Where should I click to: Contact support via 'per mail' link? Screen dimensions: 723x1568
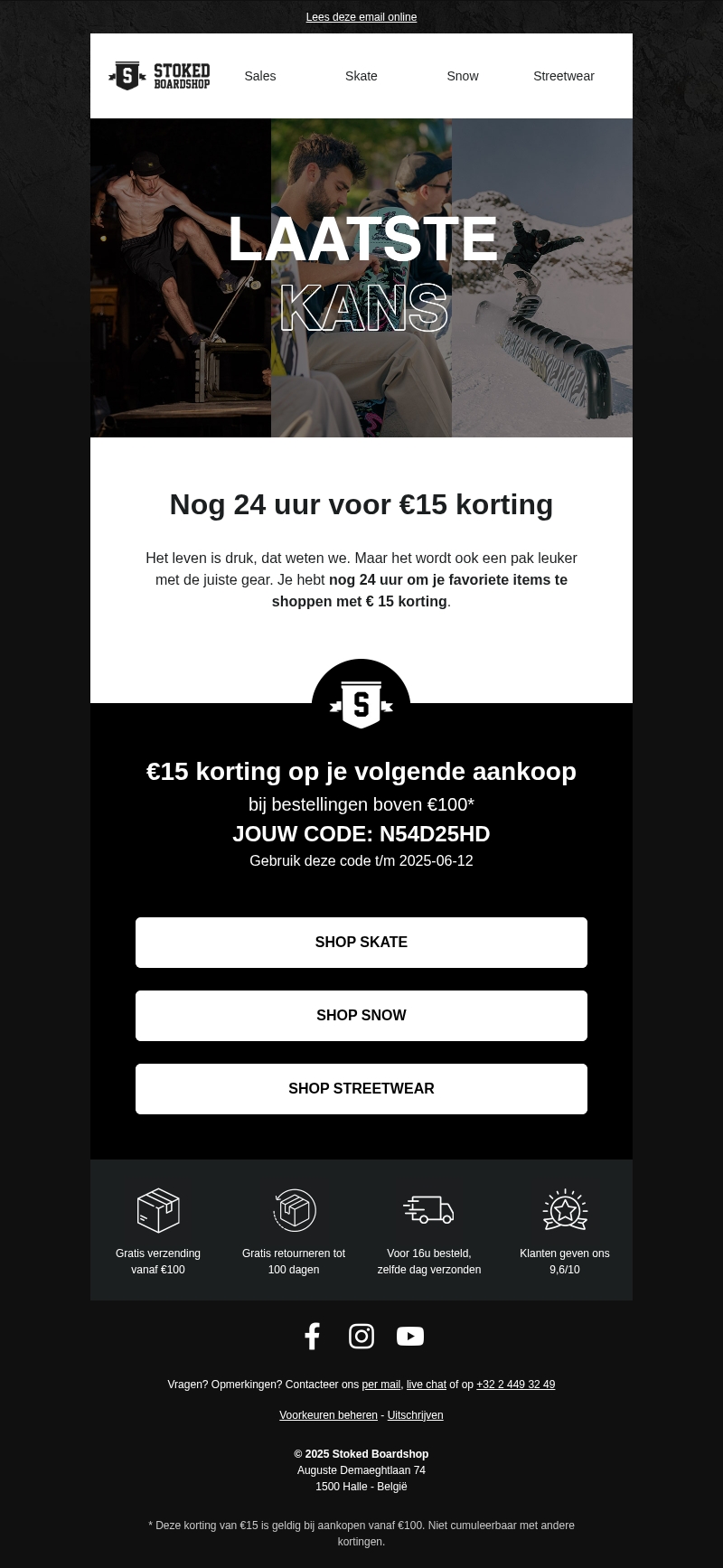(380, 1385)
